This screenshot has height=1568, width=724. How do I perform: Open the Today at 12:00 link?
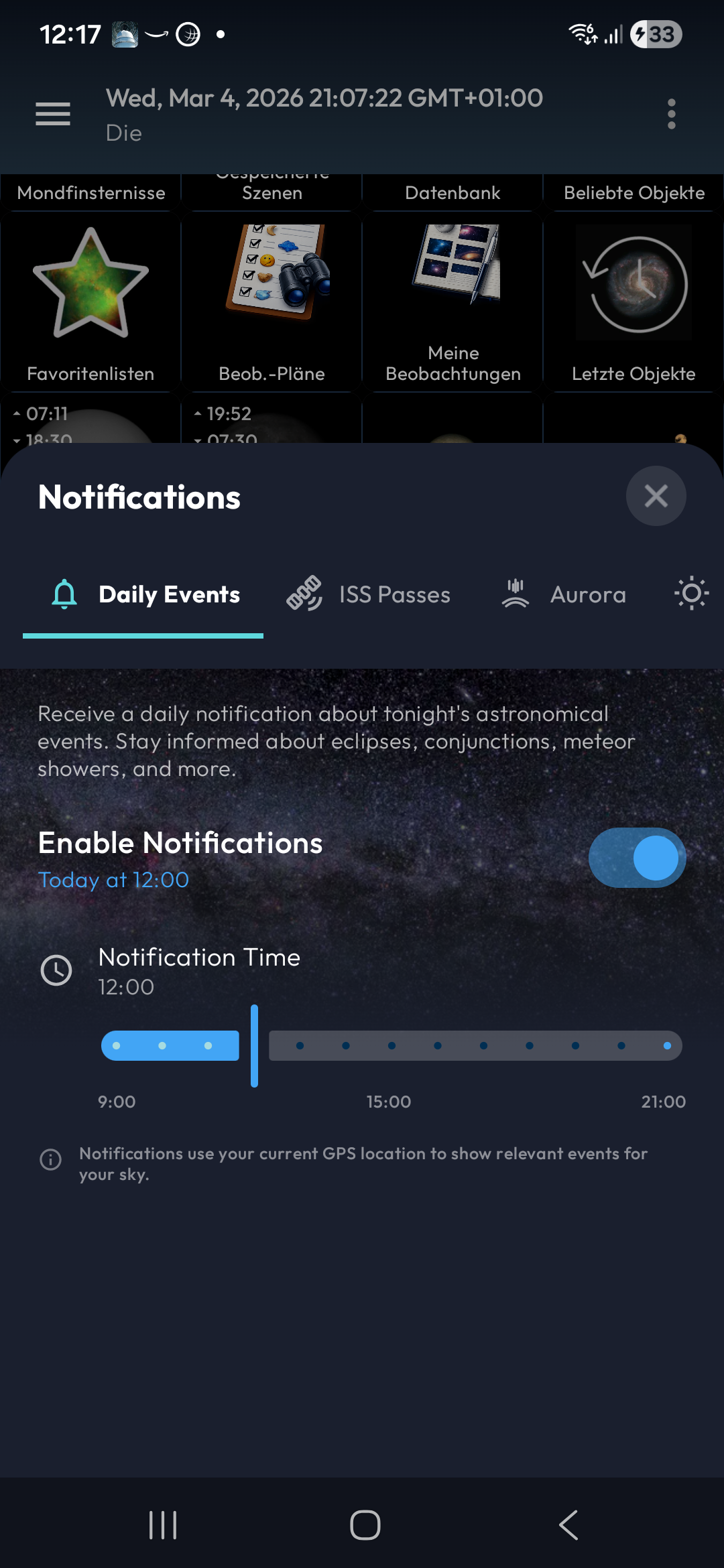[x=113, y=880]
